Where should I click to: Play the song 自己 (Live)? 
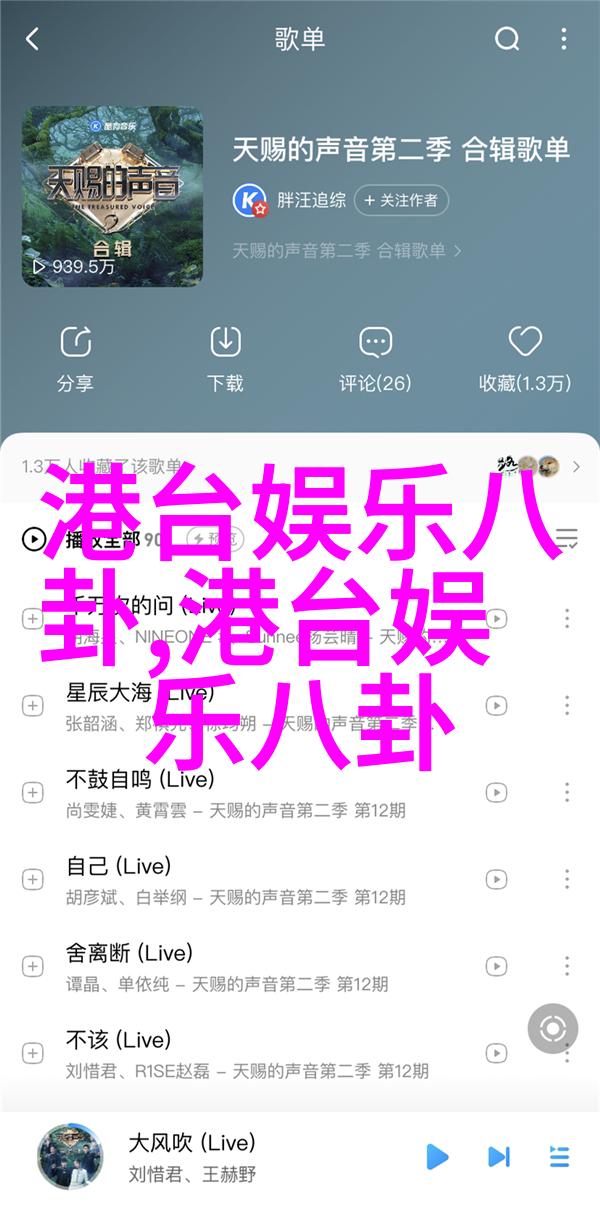(250, 879)
